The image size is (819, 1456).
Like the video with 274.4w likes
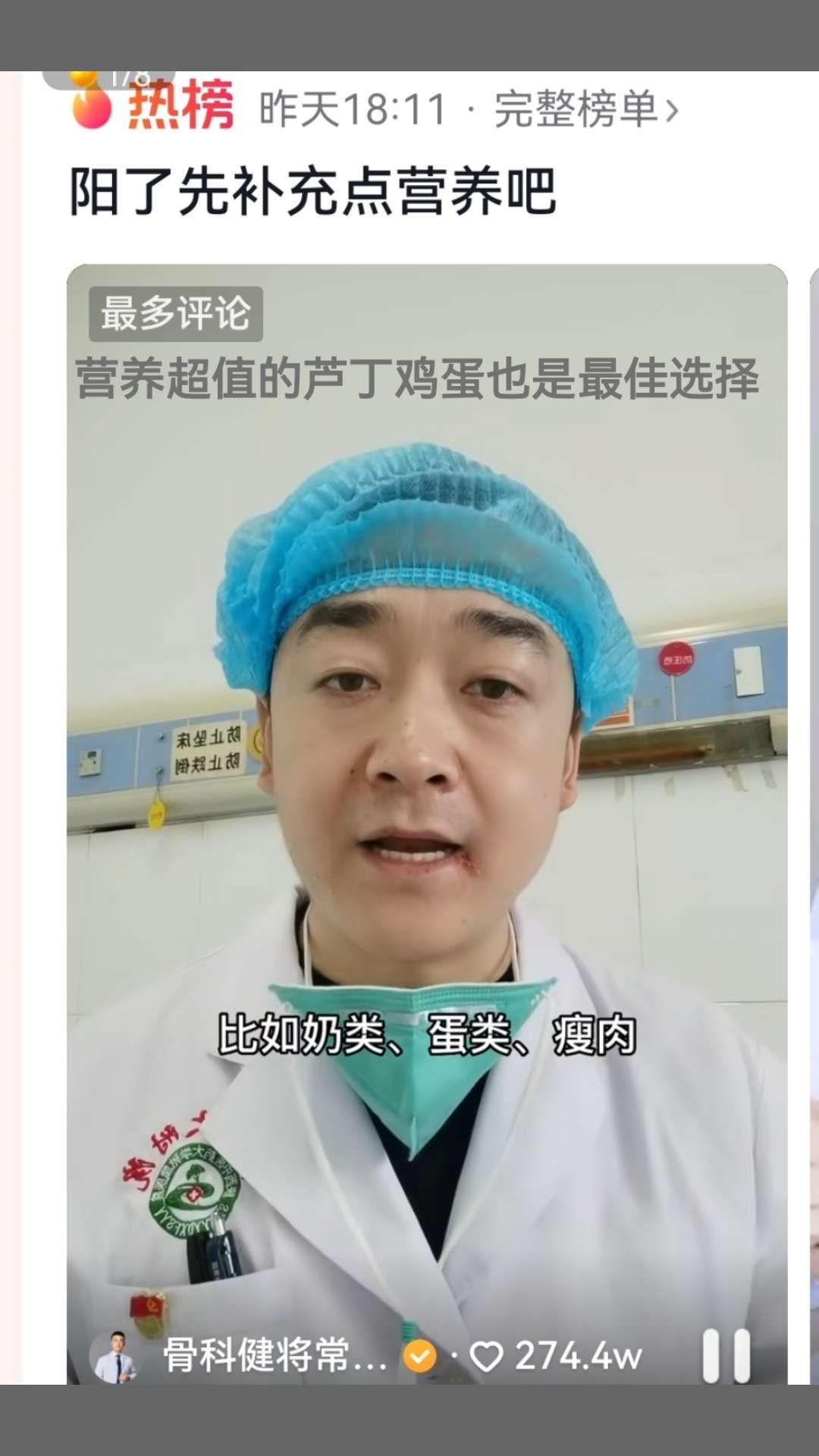487,1357
